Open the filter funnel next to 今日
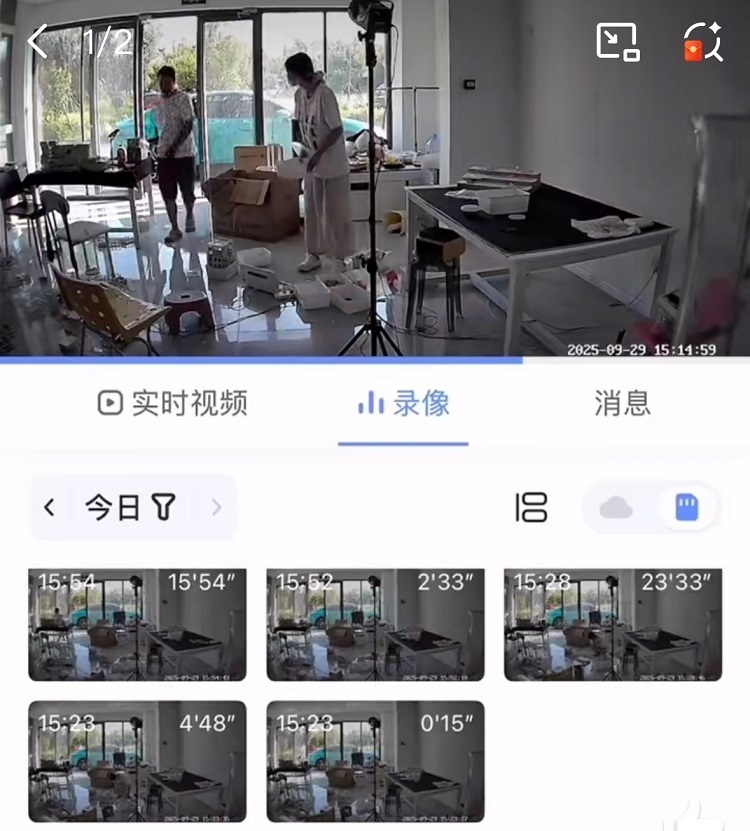The image size is (750, 831). click(x=166, y=508)
